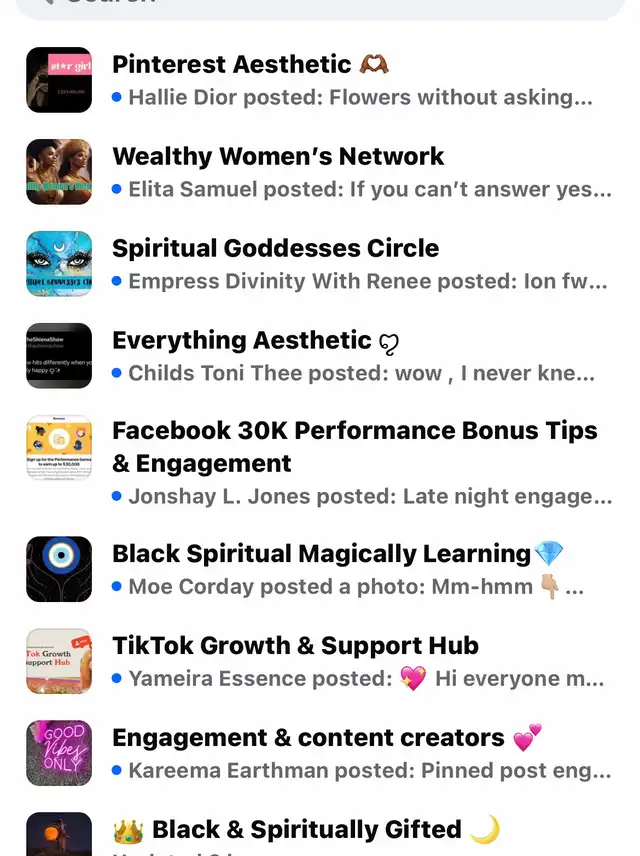Visit TikTok Growth & Support Hub
Image resolution: width=640 pixels, height=856 pixels.
point(295,646)
